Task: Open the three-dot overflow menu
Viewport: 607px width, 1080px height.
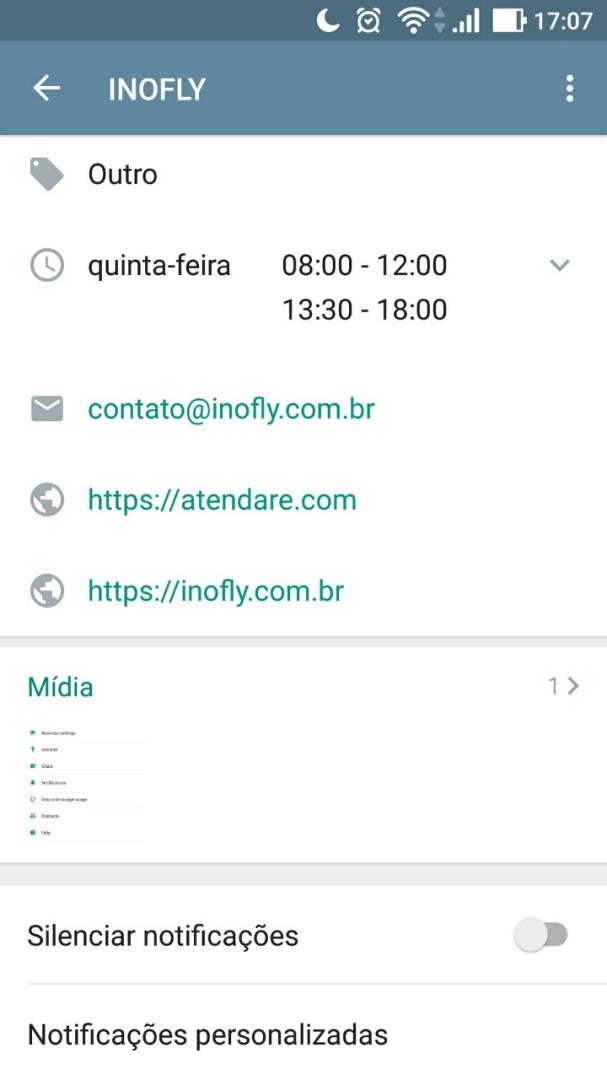Action: pyautogui.click(x=569, y=89)
